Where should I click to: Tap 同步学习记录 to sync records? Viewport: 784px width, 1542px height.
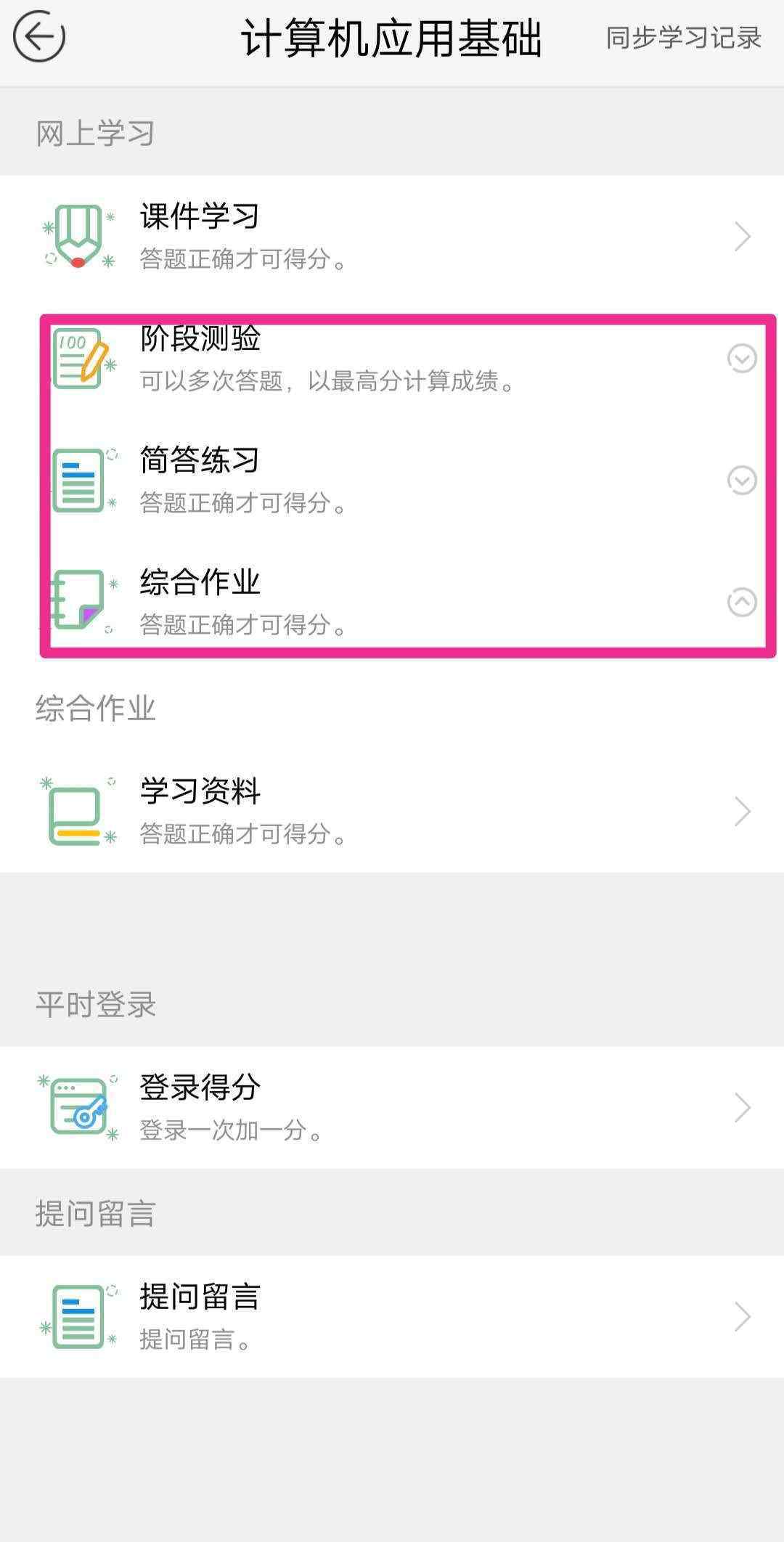coord(683,38)
